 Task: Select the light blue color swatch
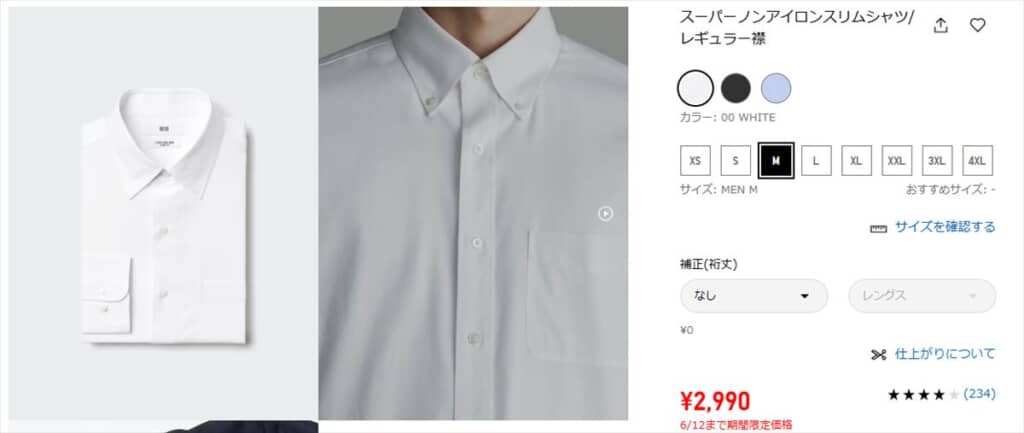click(776, 88)
